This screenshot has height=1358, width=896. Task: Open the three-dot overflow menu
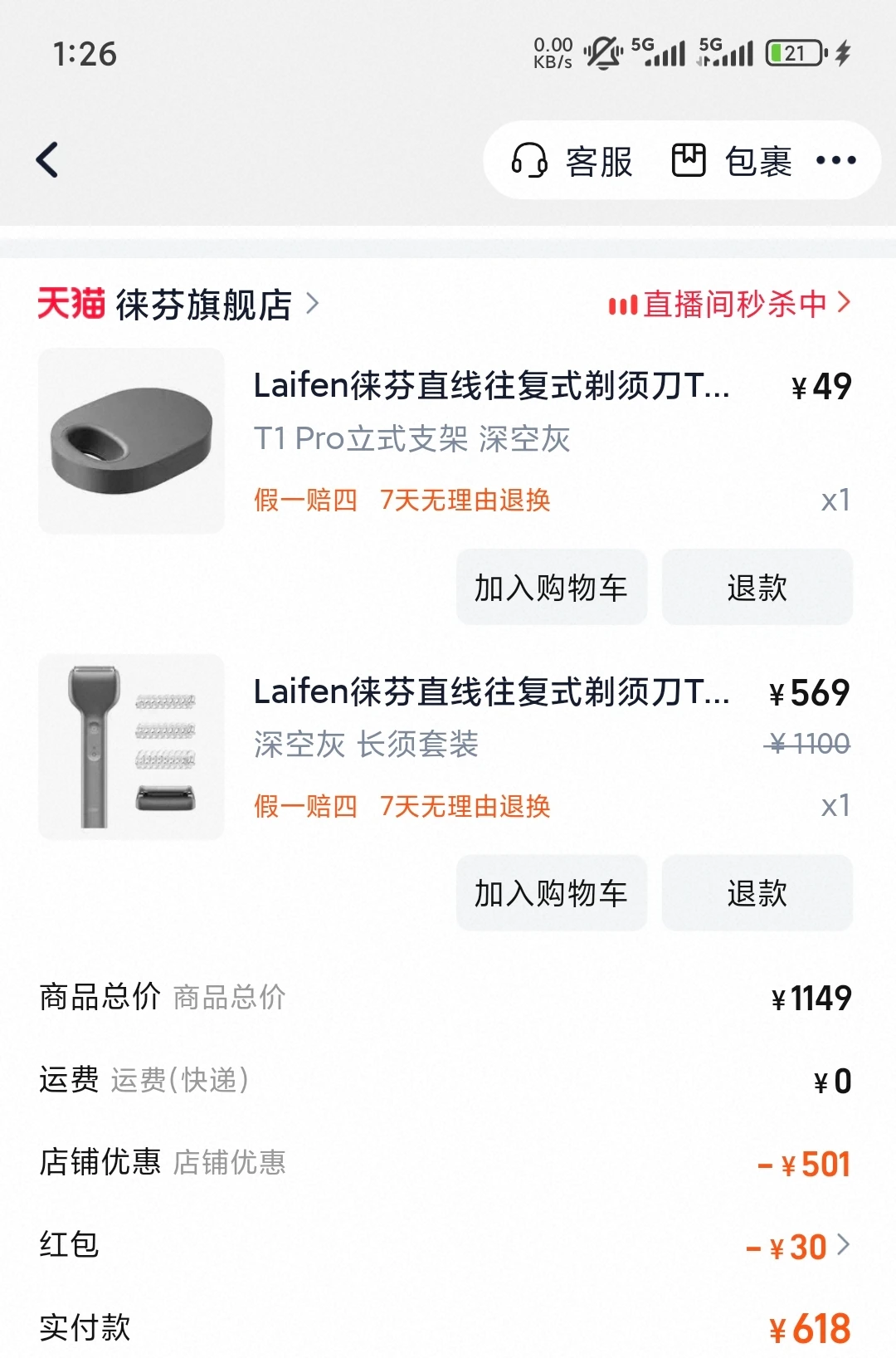click(x=835, y=161)
